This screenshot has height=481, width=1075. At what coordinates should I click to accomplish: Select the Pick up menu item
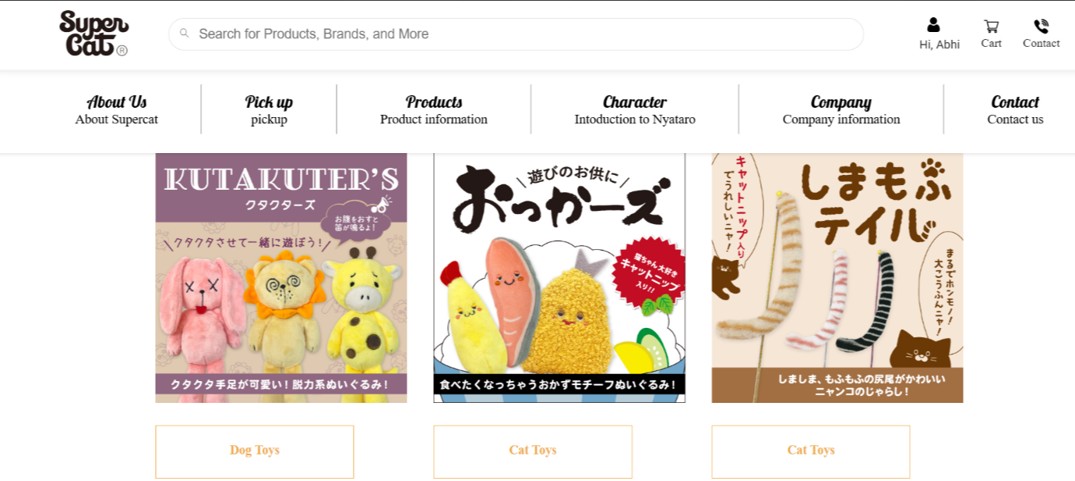coord(269,109)
